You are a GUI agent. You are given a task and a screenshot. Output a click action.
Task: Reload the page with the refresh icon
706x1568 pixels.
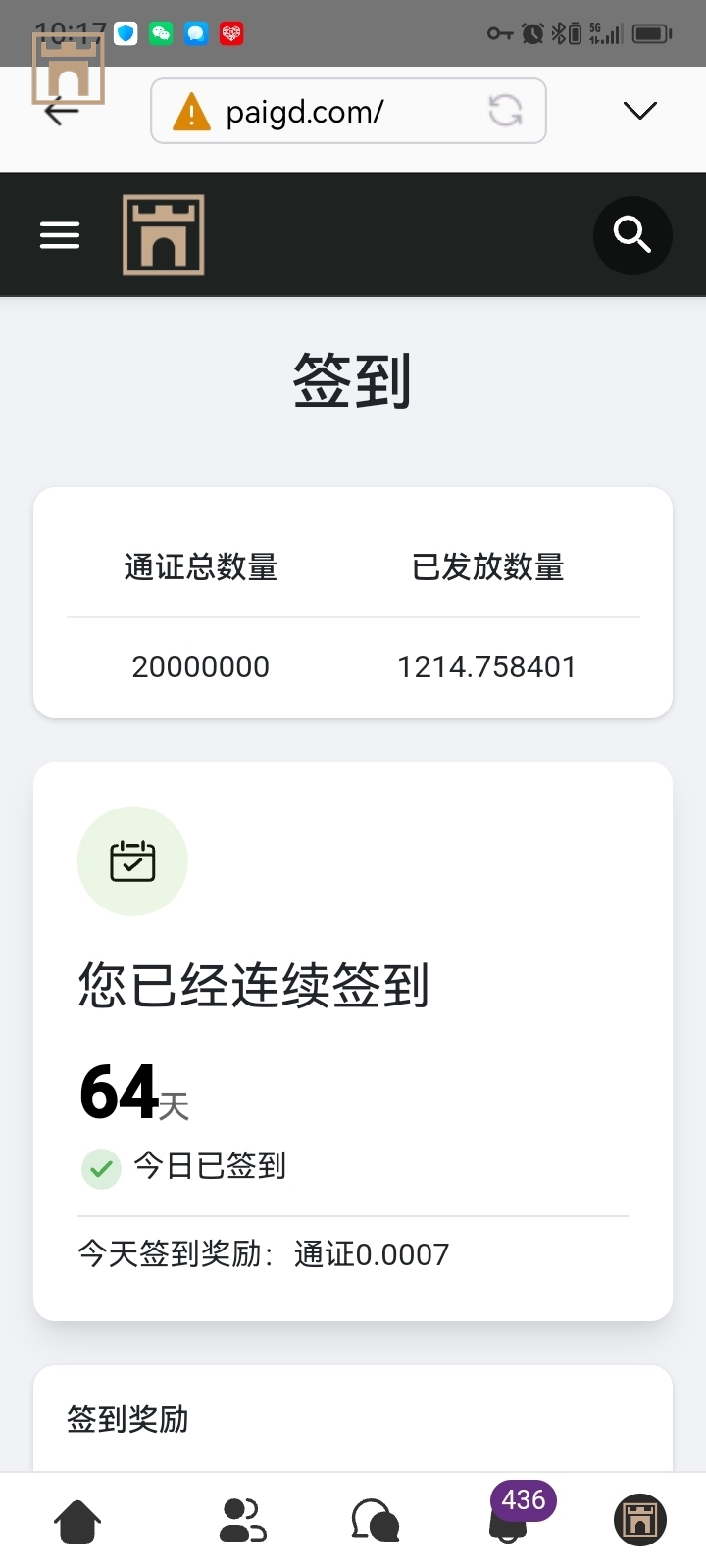[x=505, y=111]
